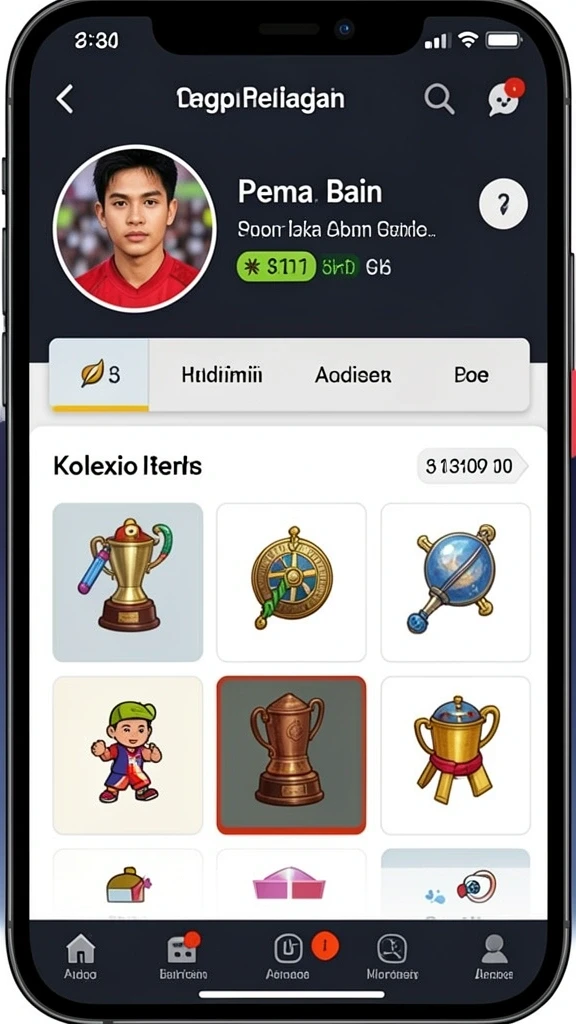Open the blue globe item
This screenshot has width=576, height=1024.
(x=456, y=583)
